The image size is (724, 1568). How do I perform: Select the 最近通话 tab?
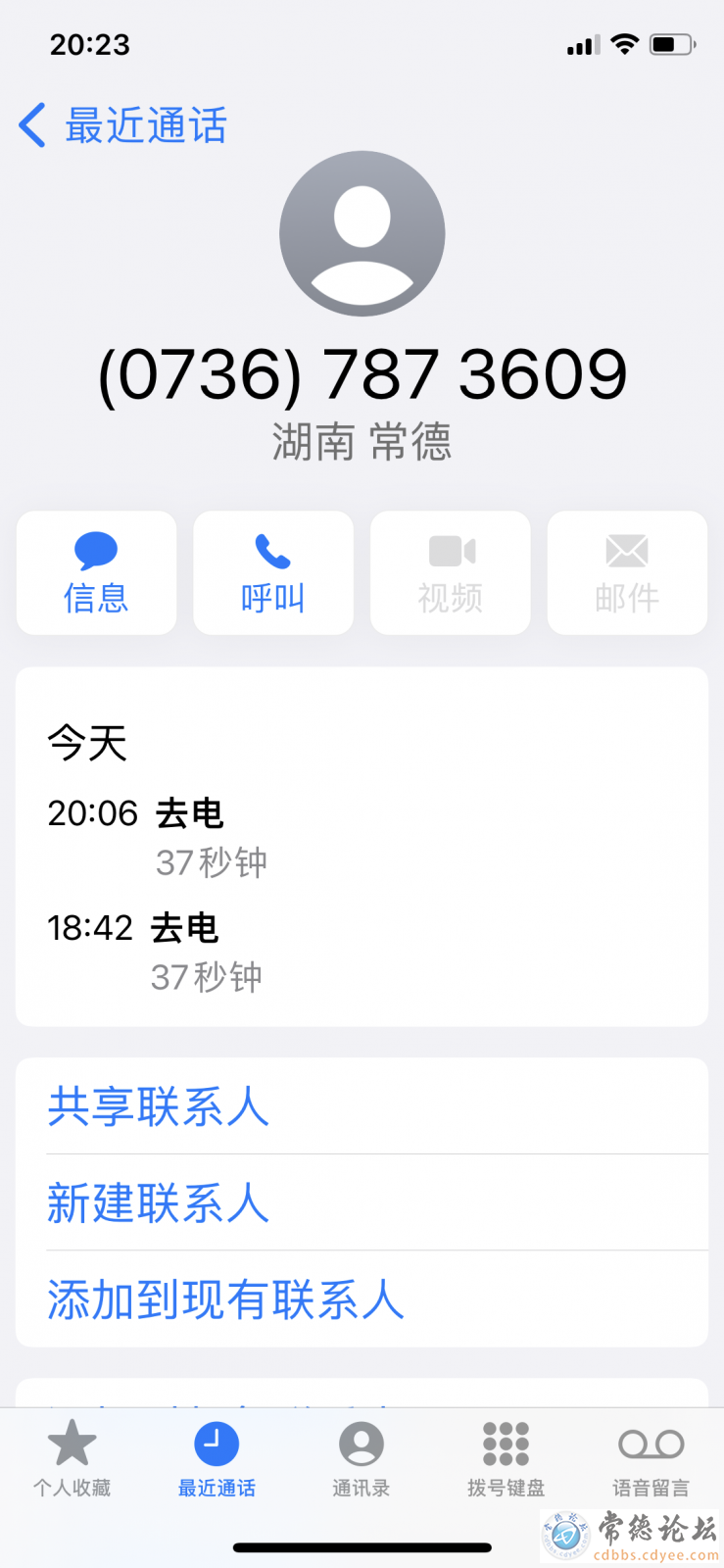(x=217, y=1459)
